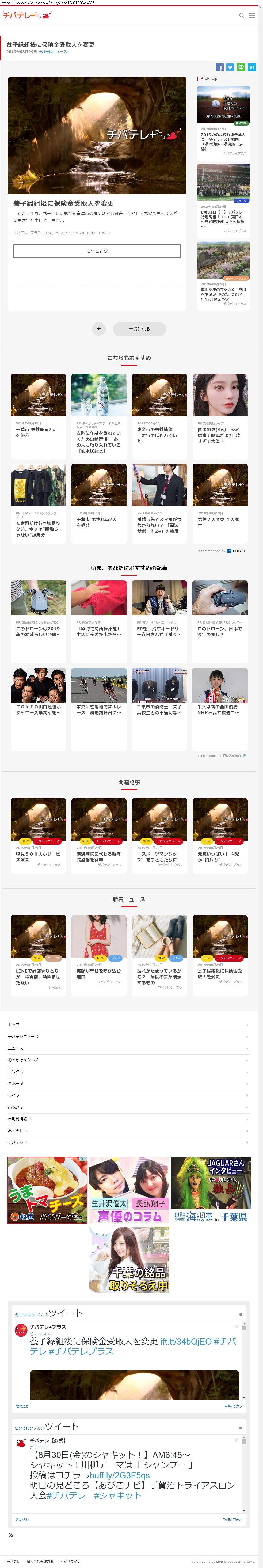
Task: Open the hamburger menu
Action: coord(252,15)
